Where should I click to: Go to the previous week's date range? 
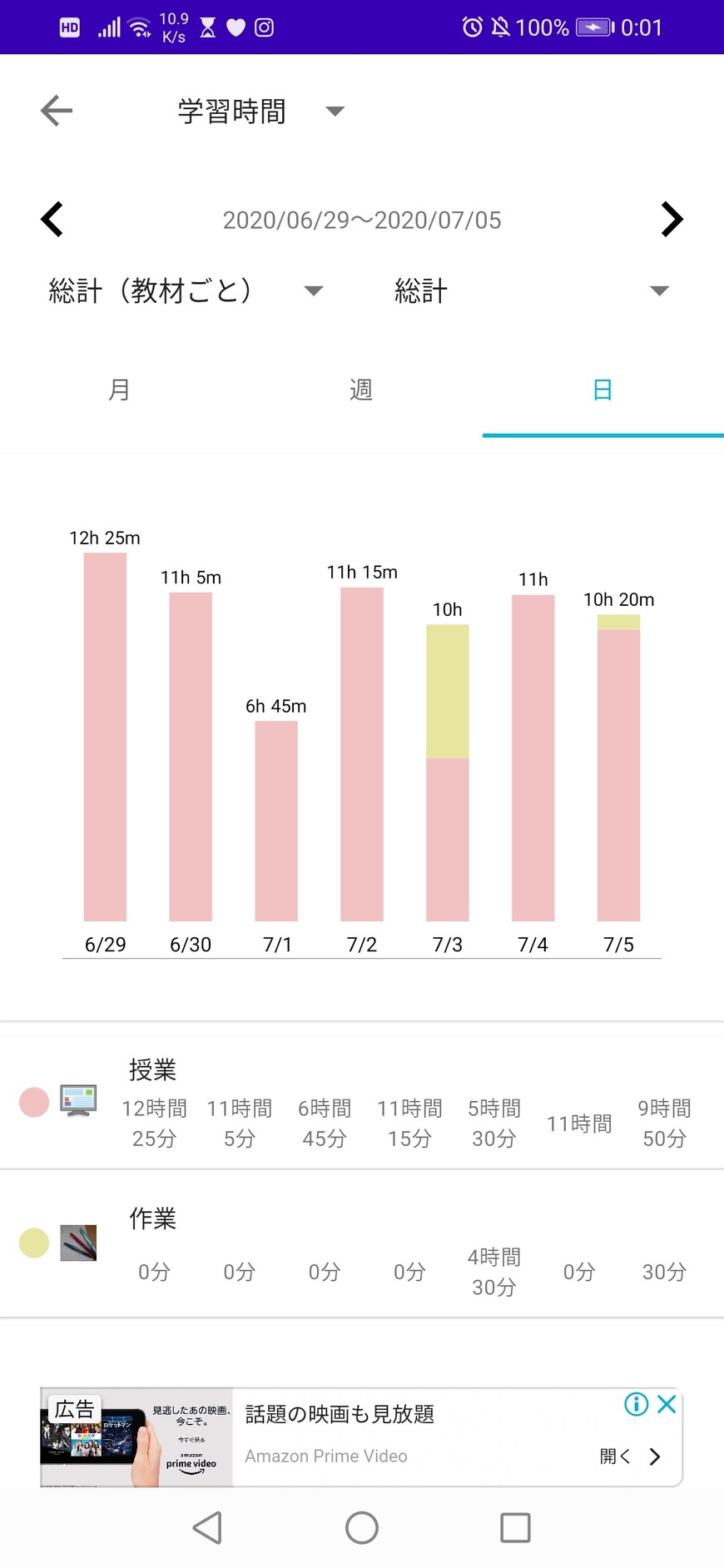pos(52,220)
